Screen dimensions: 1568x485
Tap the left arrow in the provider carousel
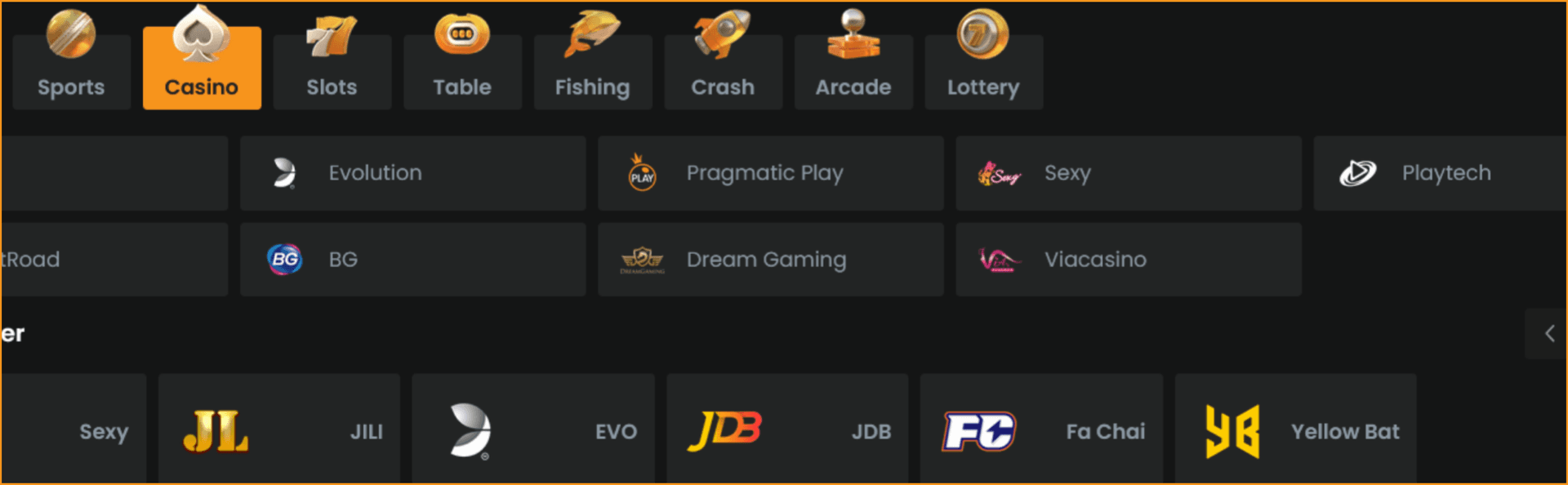coord(1548,334)
